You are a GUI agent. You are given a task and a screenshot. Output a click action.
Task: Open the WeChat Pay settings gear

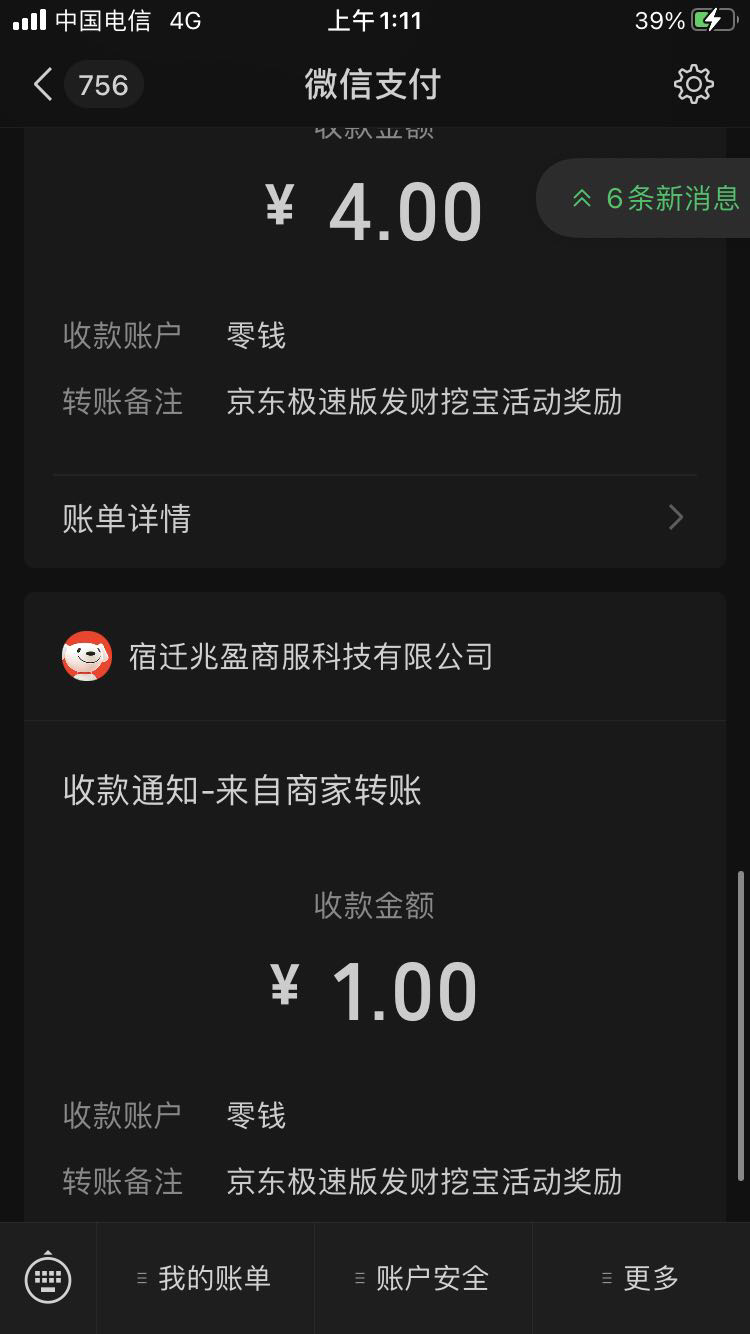tap(694, 85)
